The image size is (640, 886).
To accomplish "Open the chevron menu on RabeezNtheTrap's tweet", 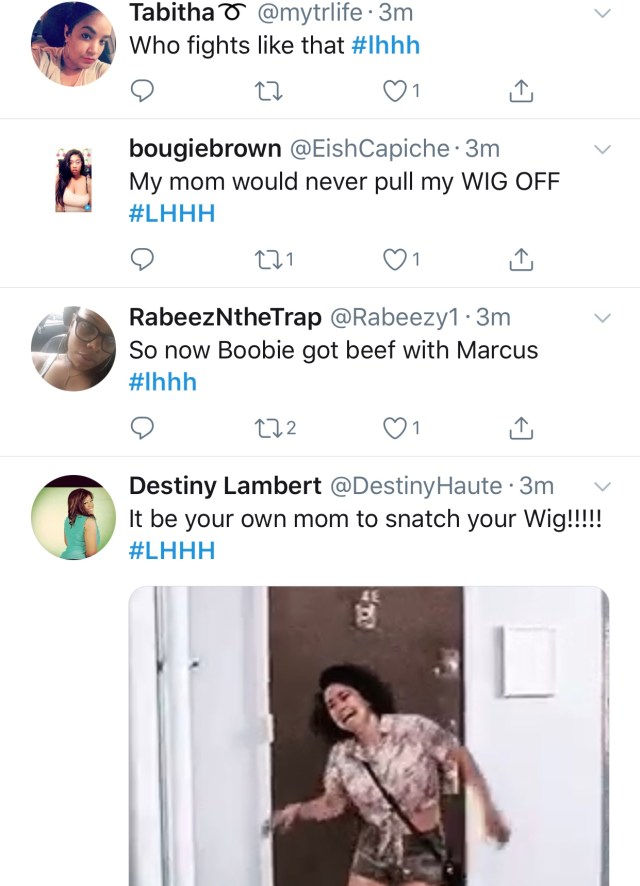I will pos(602,318).
